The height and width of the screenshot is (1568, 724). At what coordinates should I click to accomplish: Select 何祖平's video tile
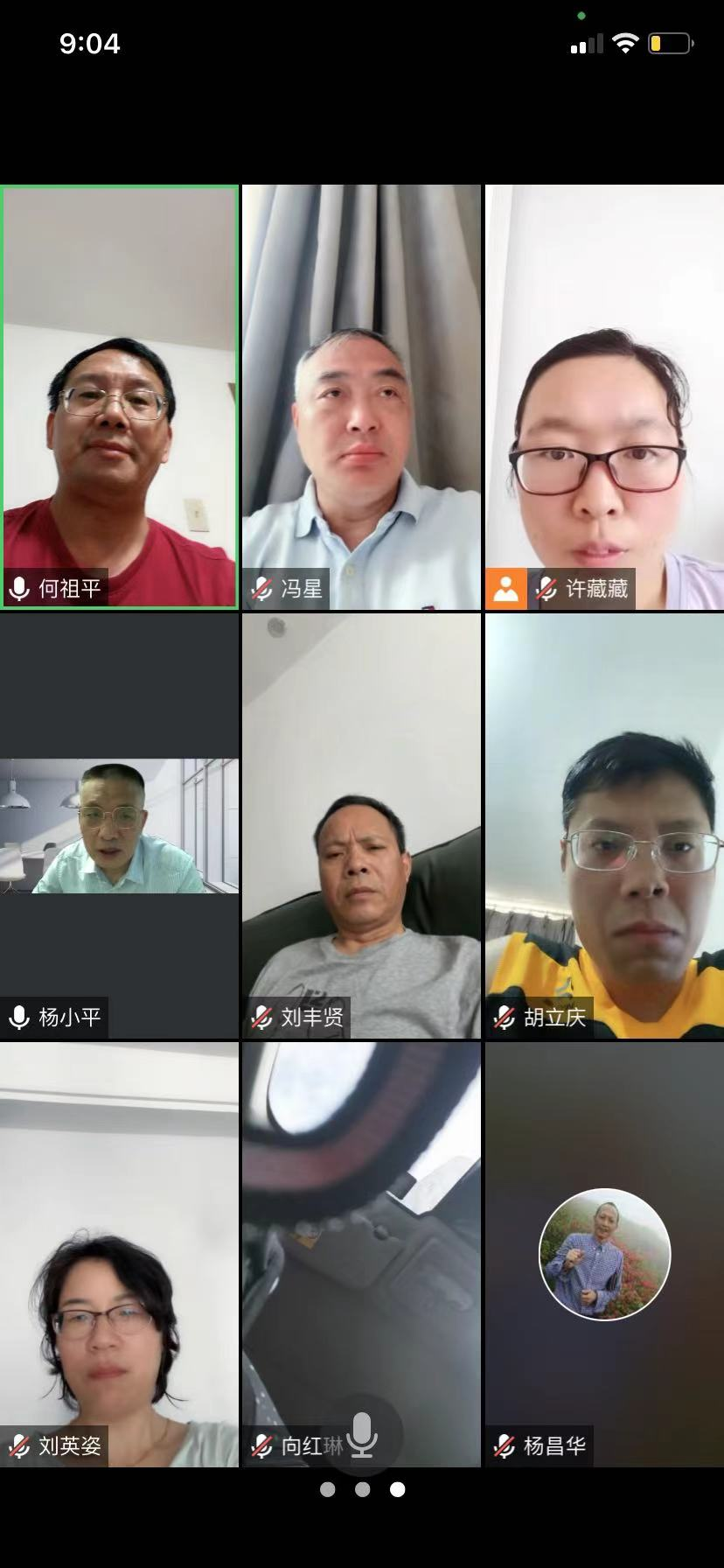[120, 395]
